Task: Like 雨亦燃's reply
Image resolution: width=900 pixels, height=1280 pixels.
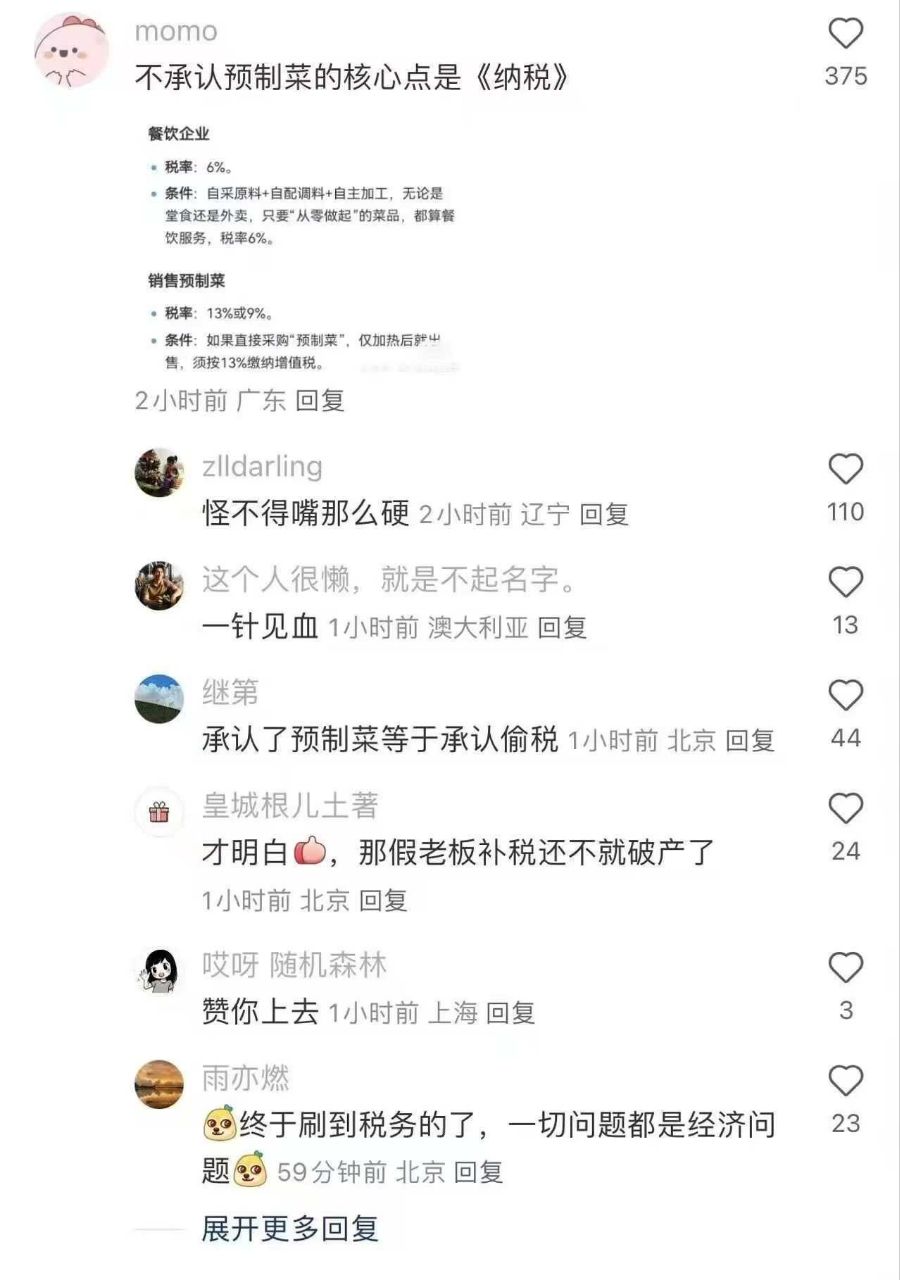Action: tap(846, 1081)
